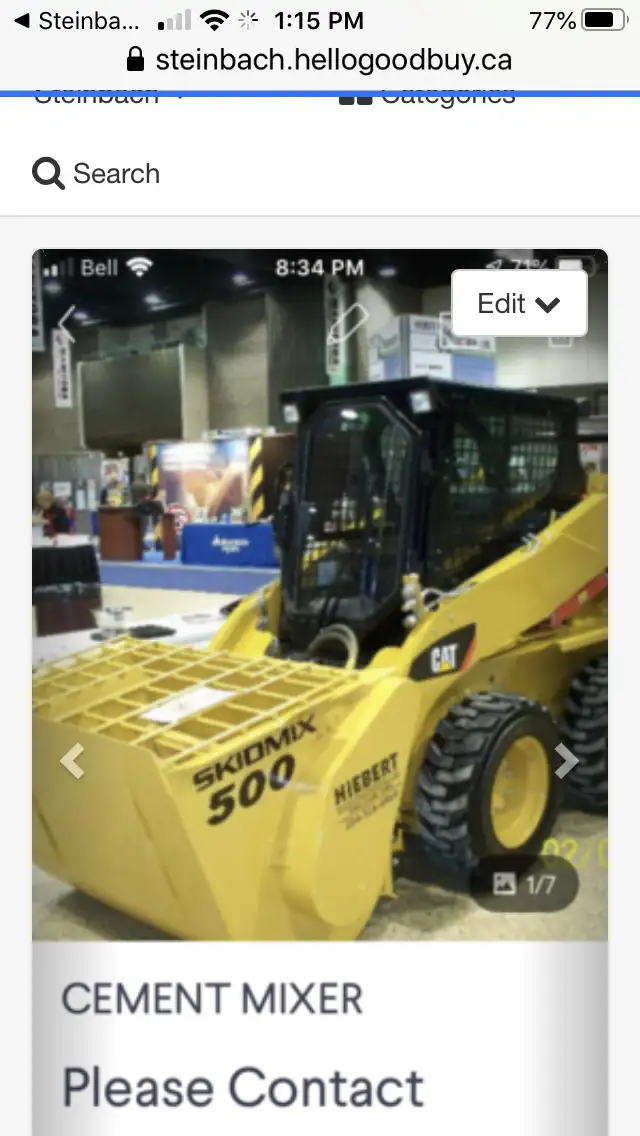Open the Search field
Viewport: 640px width, 1136px height.
coord(97,174)
